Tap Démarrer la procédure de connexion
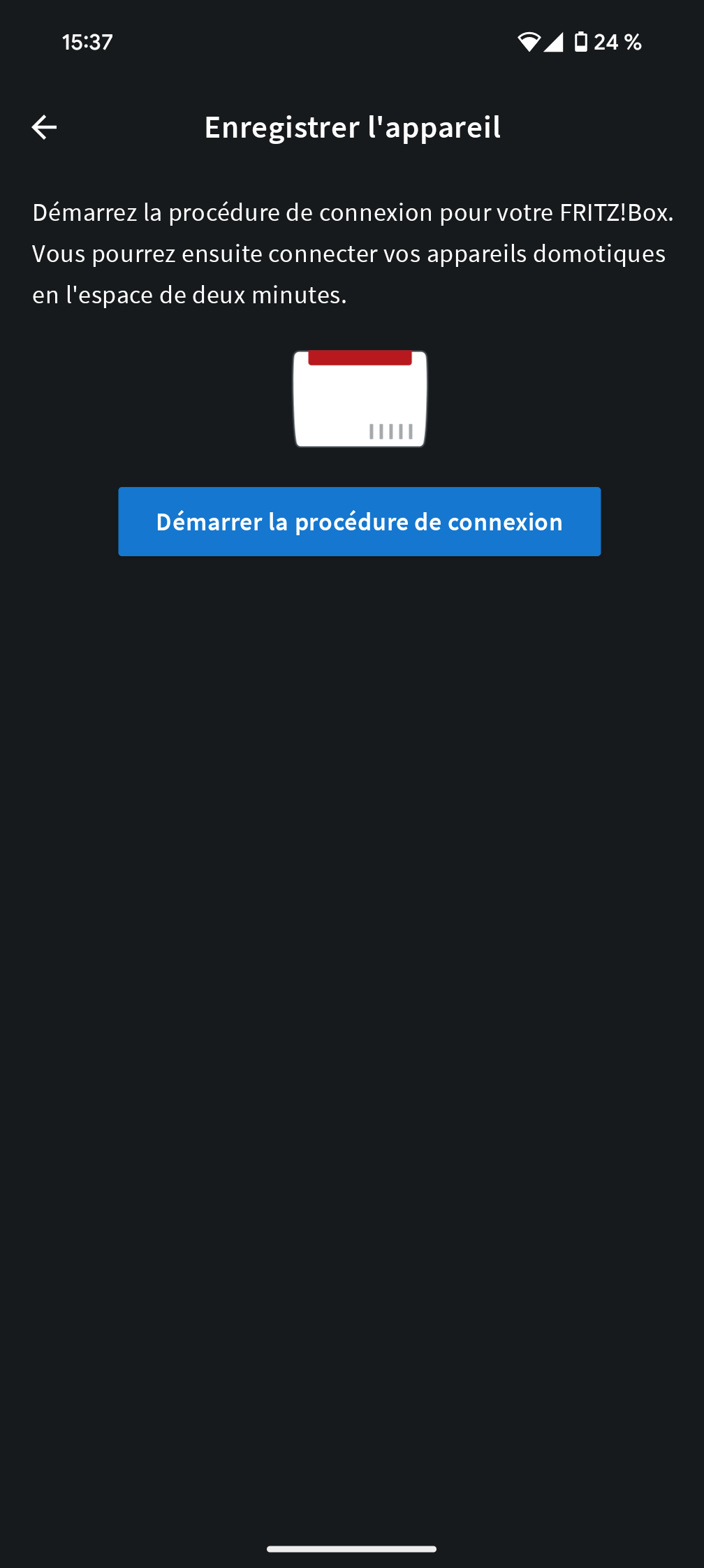 click(x=359, y=521)
